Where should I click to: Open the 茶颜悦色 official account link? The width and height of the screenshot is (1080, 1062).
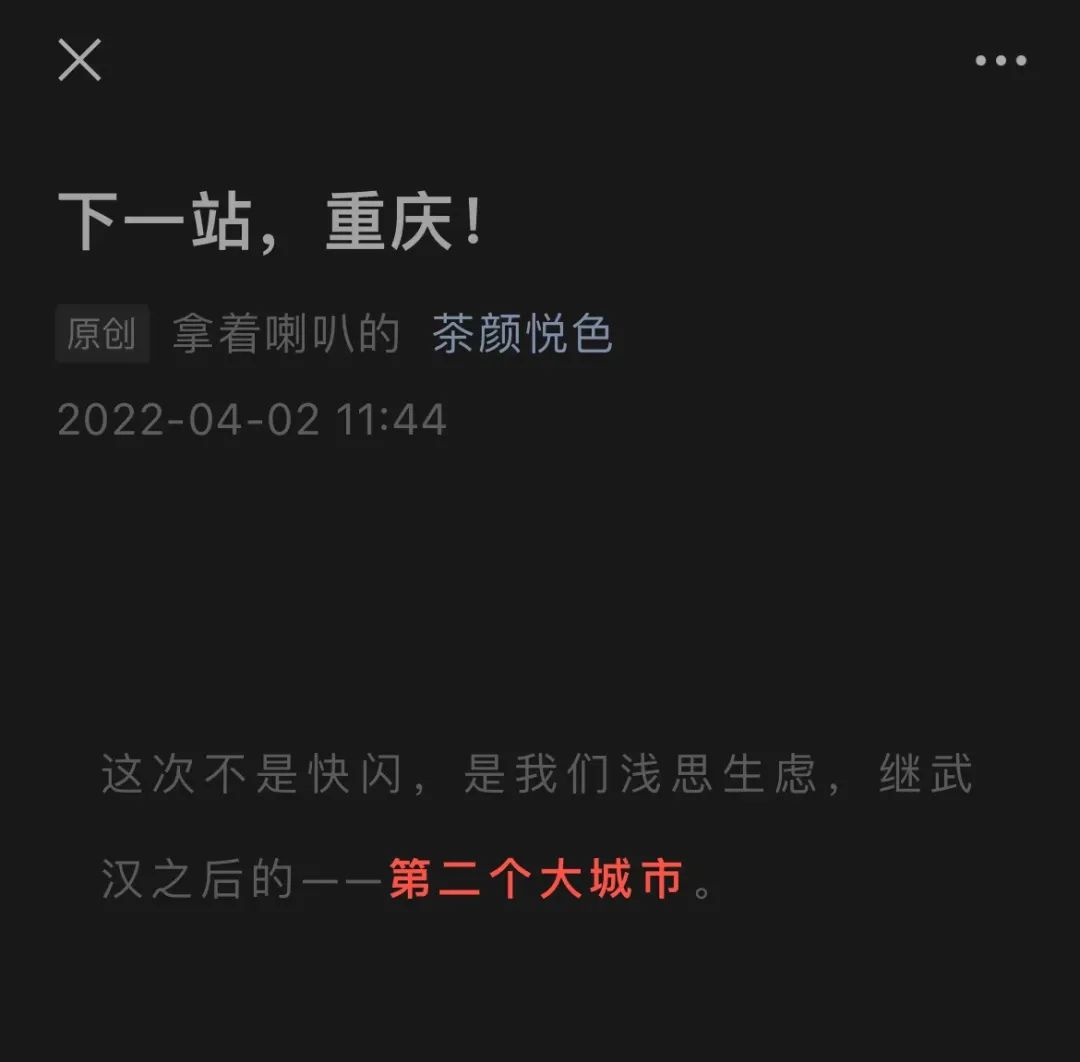(x=522, y=334)
